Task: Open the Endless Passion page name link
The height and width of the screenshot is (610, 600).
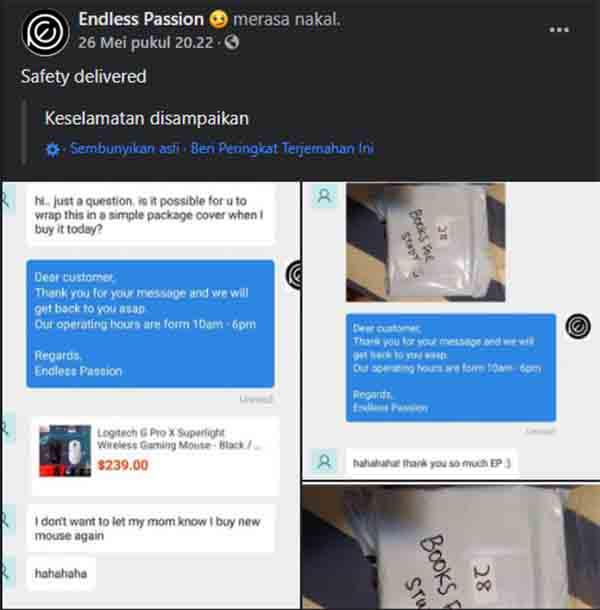Action: tap(141, 19)
